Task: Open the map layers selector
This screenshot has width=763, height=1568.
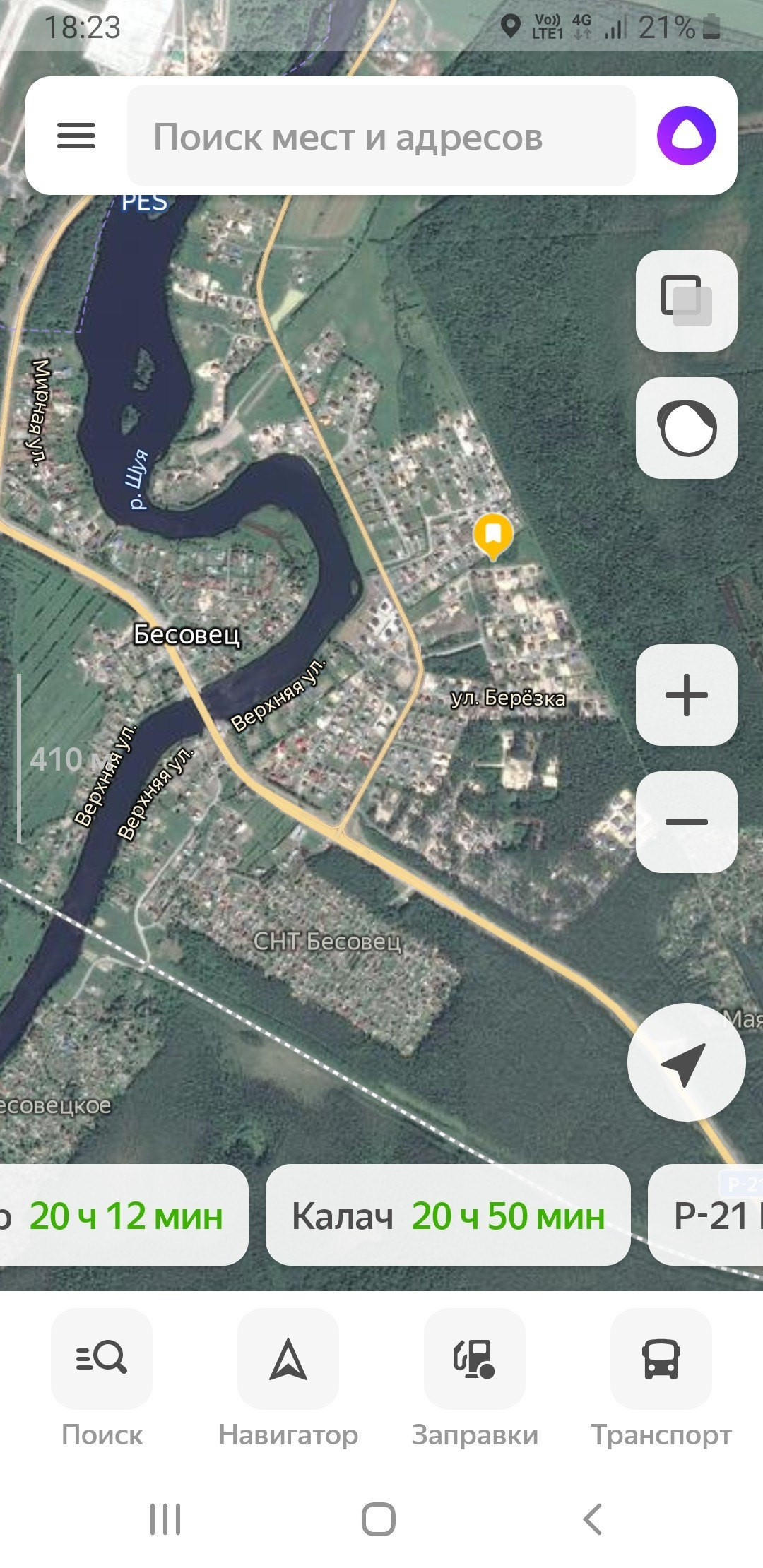Action: pyautogui.click(x=686, y=301)
